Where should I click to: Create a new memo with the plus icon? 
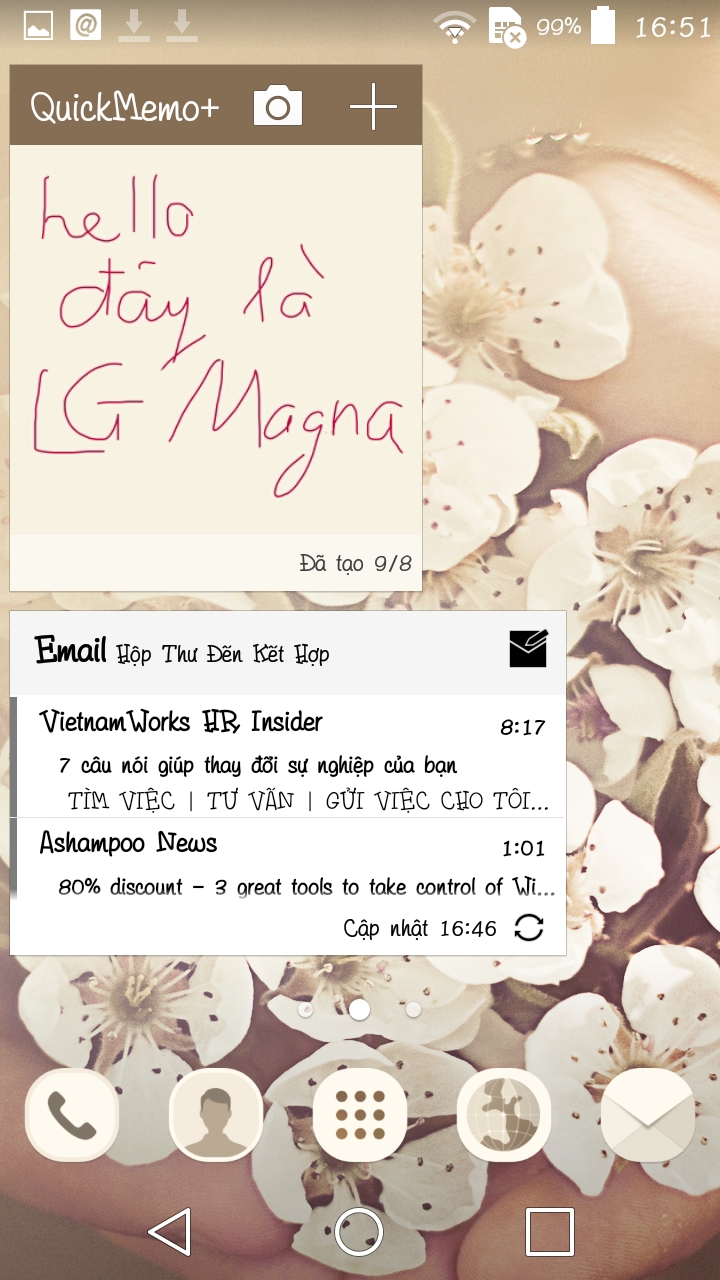(371, 103)
